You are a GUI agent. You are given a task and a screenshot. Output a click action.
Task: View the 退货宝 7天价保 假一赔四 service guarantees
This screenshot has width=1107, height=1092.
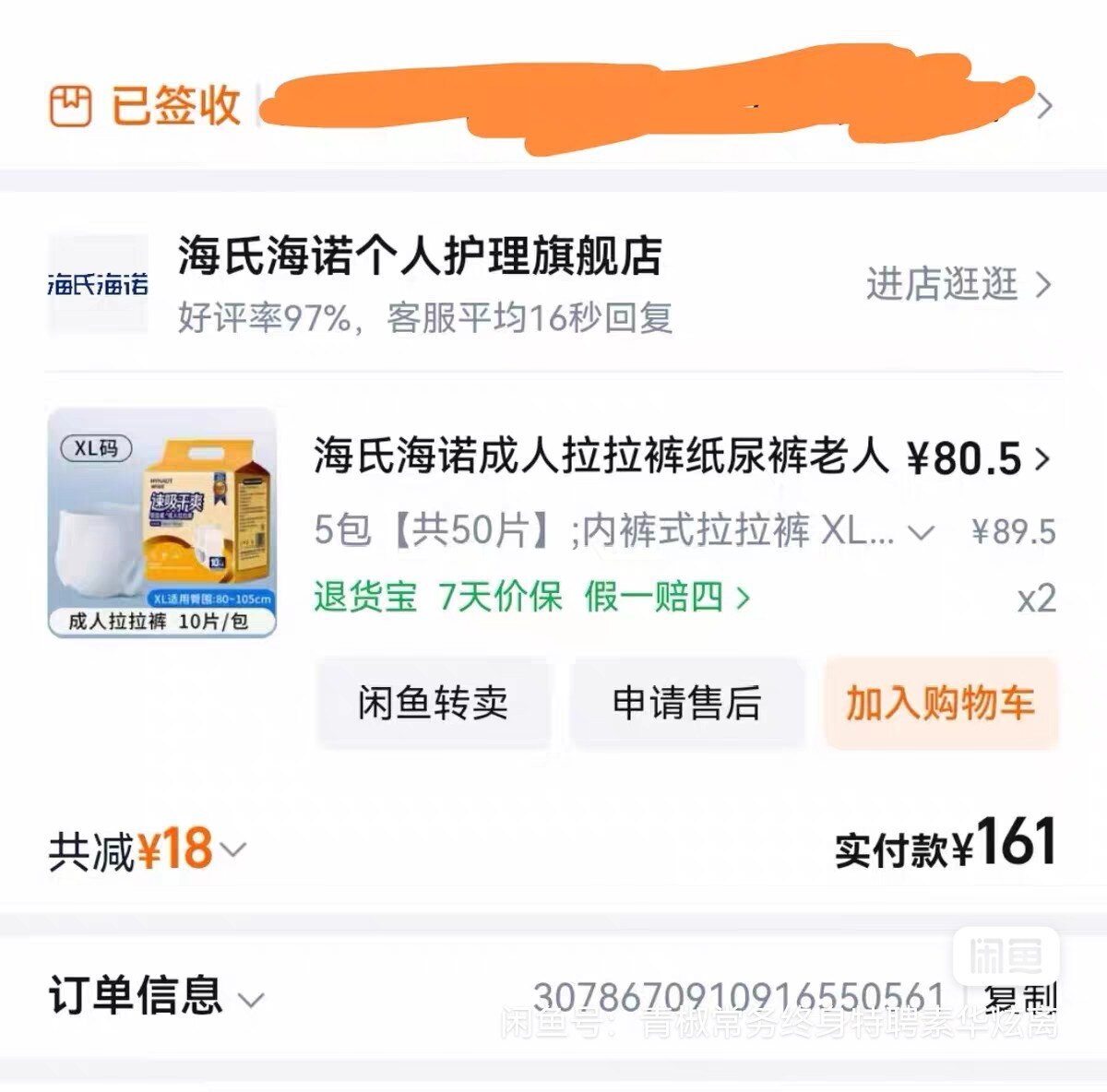coord(531,598)
